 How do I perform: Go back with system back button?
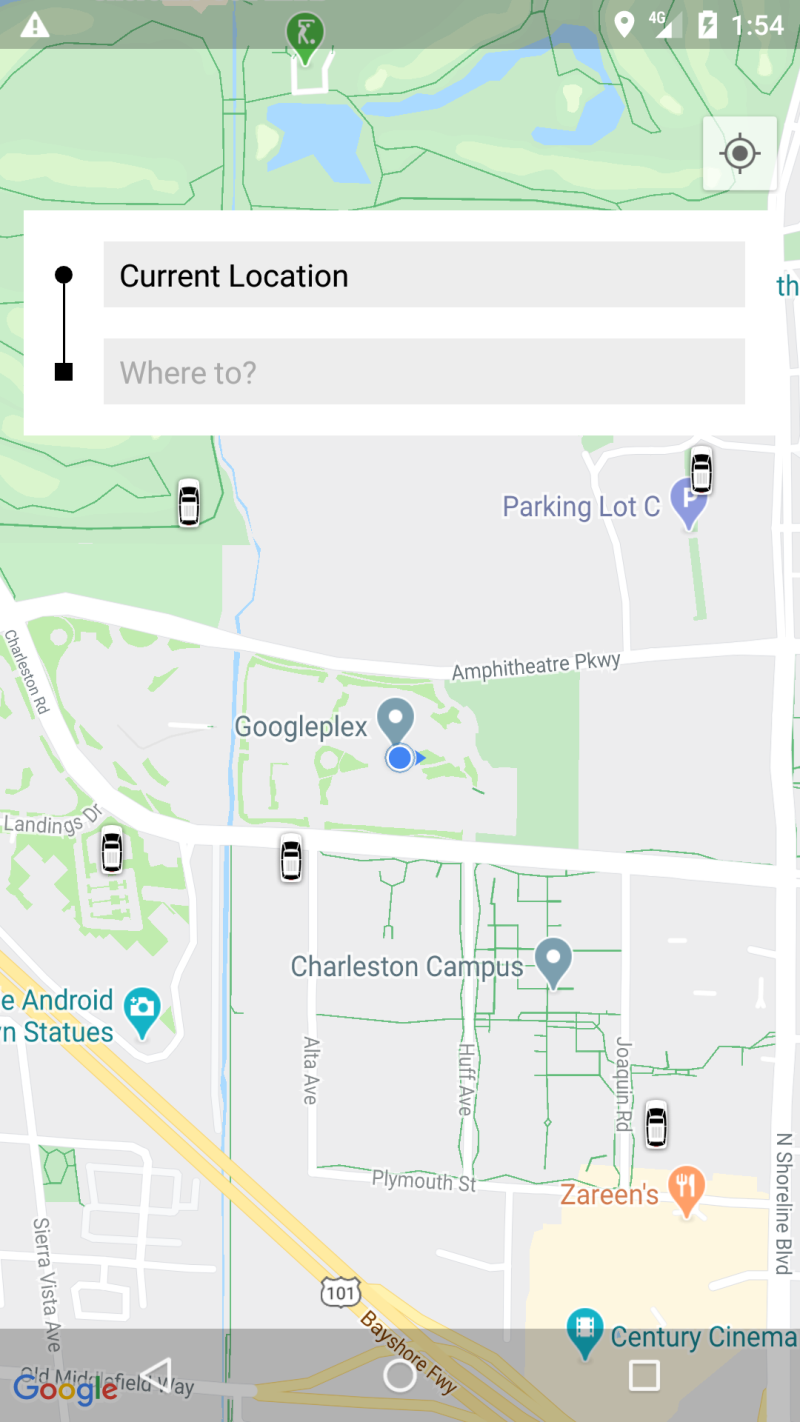click(156, 1375)
